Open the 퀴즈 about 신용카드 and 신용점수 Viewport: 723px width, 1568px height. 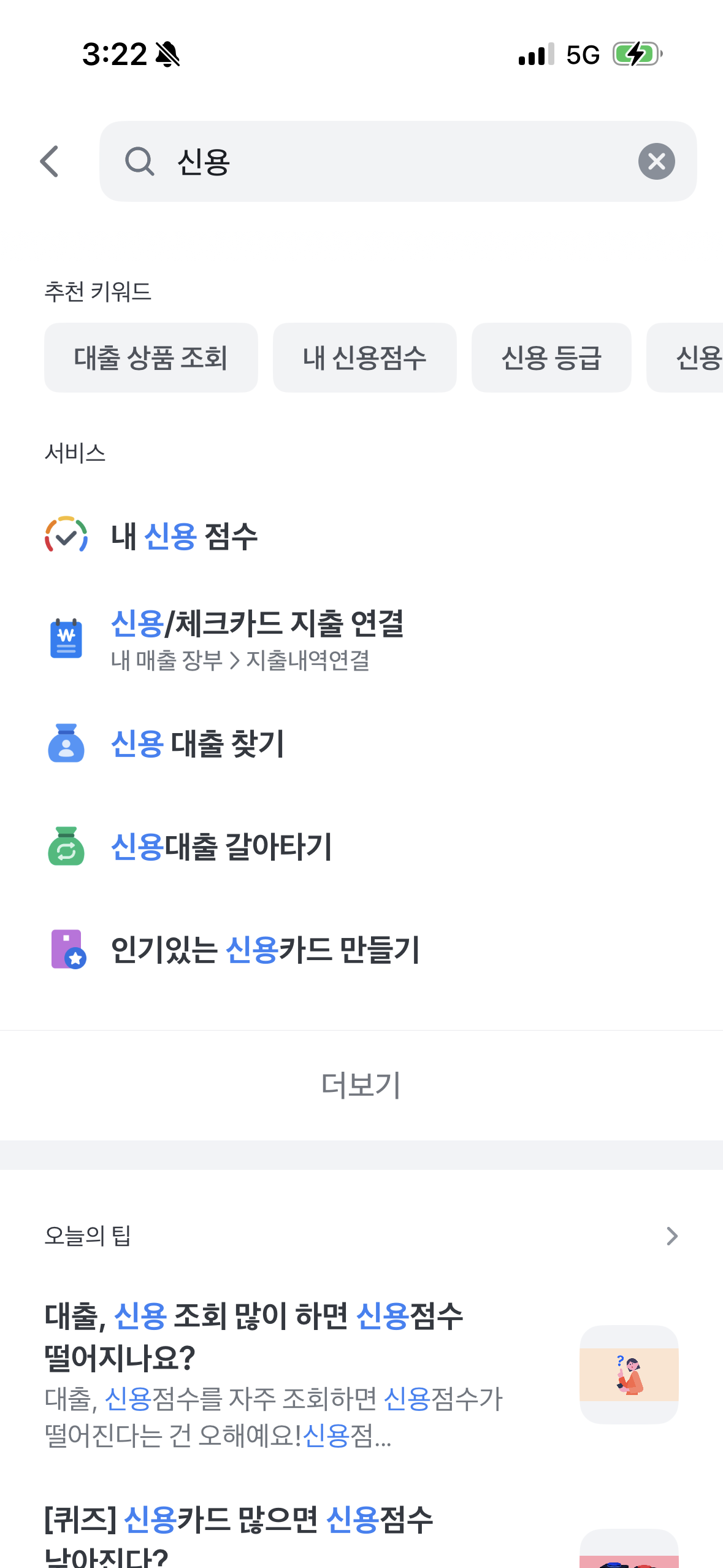pos(361,1534)
